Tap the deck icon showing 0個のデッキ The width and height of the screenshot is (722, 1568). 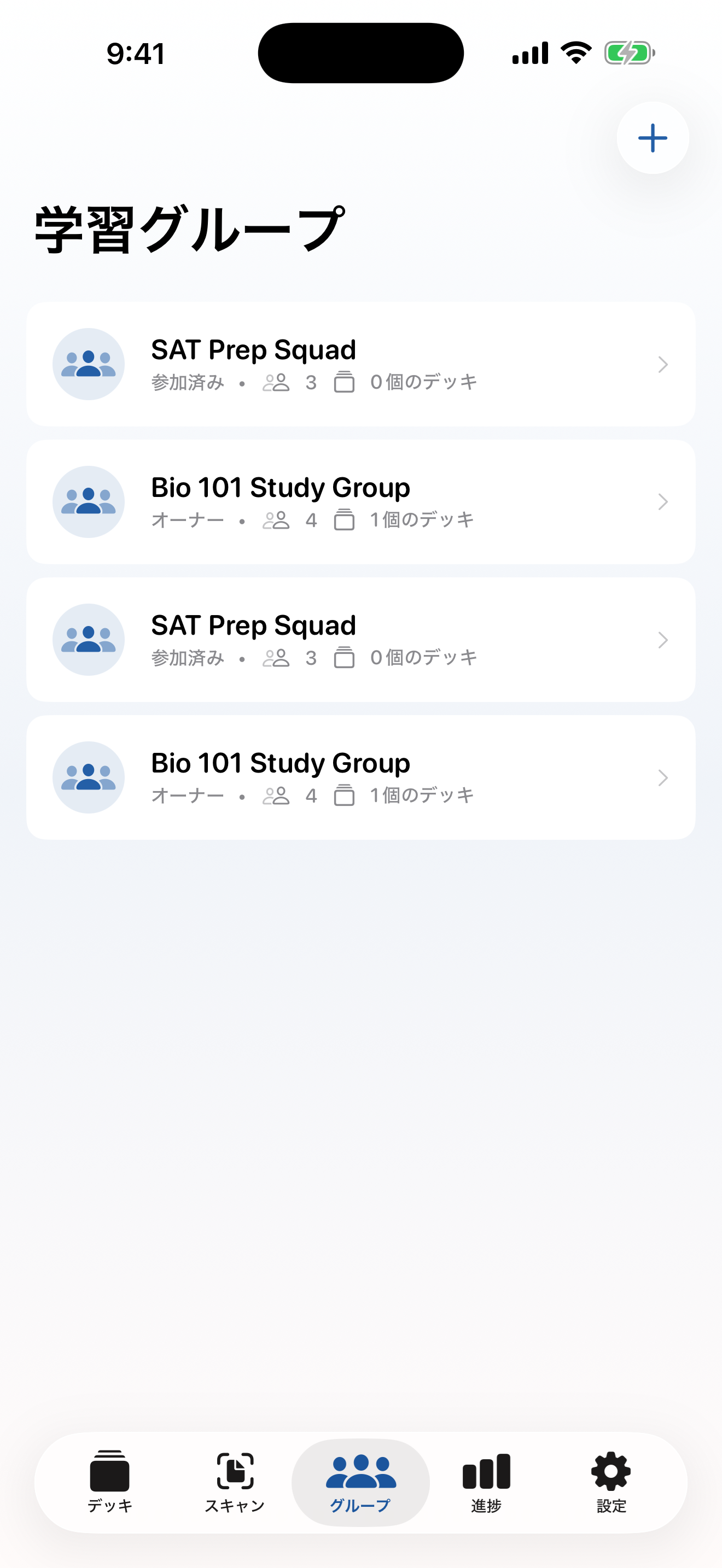(x=345, y=382)
